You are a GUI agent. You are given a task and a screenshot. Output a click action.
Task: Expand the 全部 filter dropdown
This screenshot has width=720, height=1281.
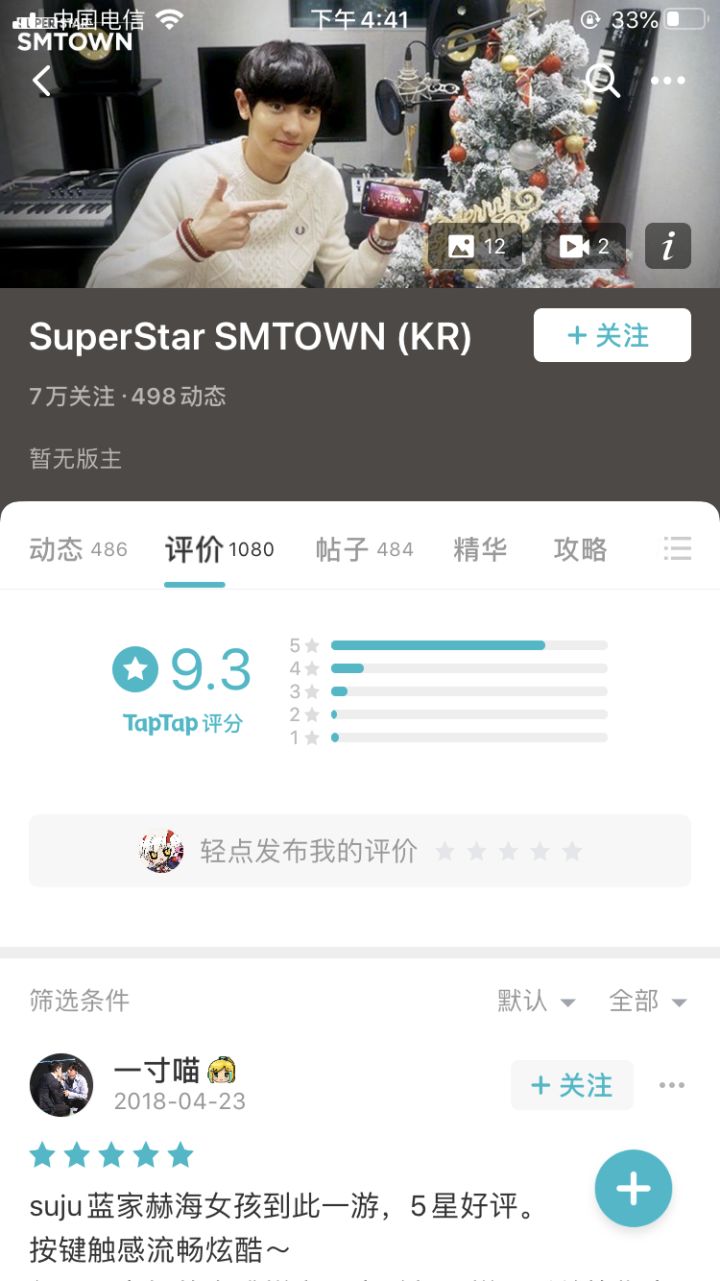coord(648,1001)
